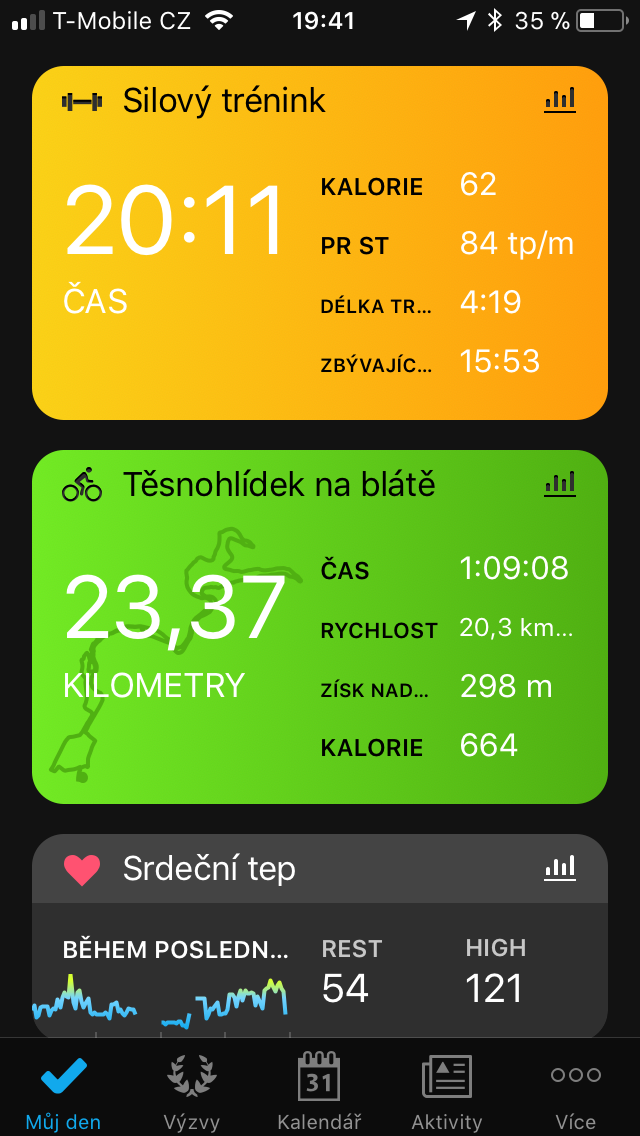Screen dimensions: 640x1136
Task: Open chart icon on Silový trénink card
Action: coord(560,100)
